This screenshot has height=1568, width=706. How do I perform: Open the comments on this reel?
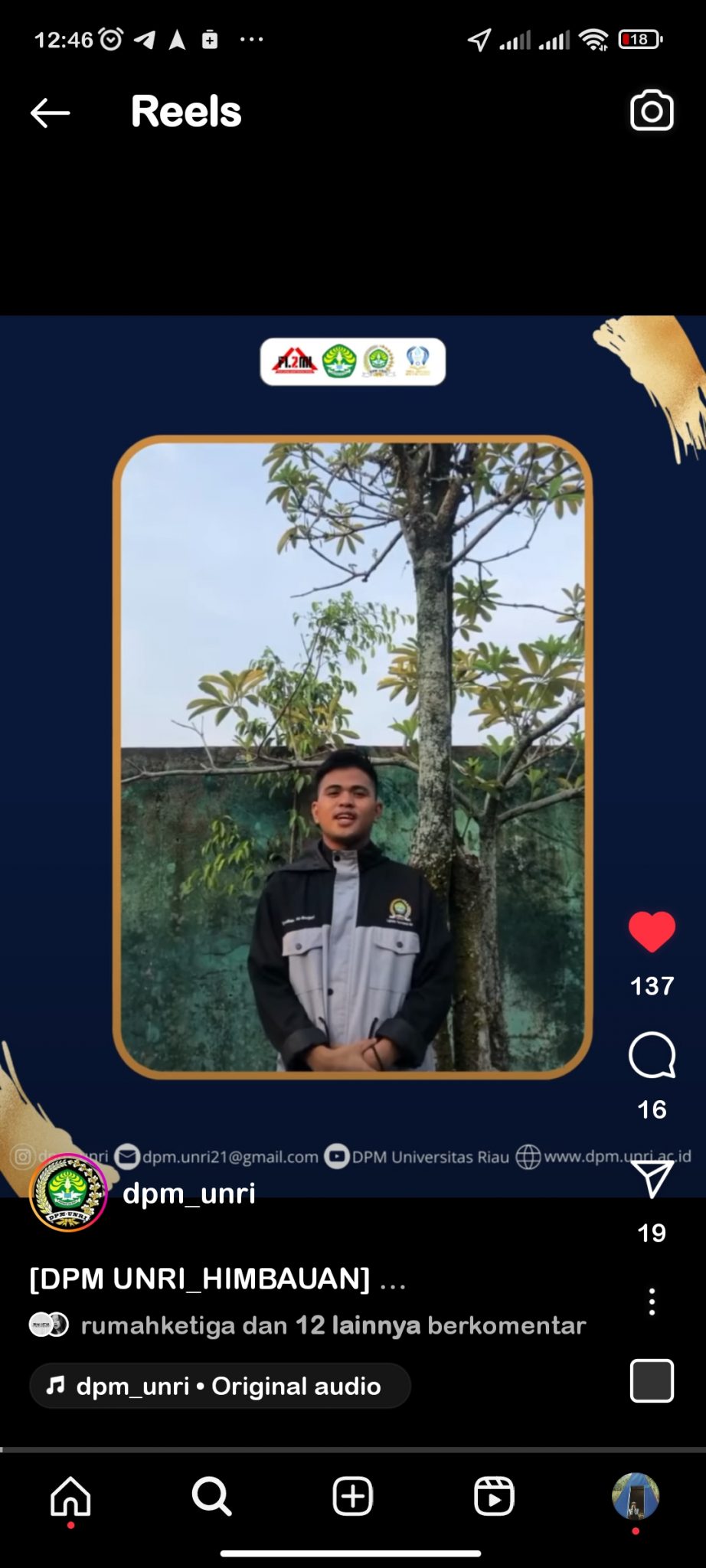click(652, 1055)
